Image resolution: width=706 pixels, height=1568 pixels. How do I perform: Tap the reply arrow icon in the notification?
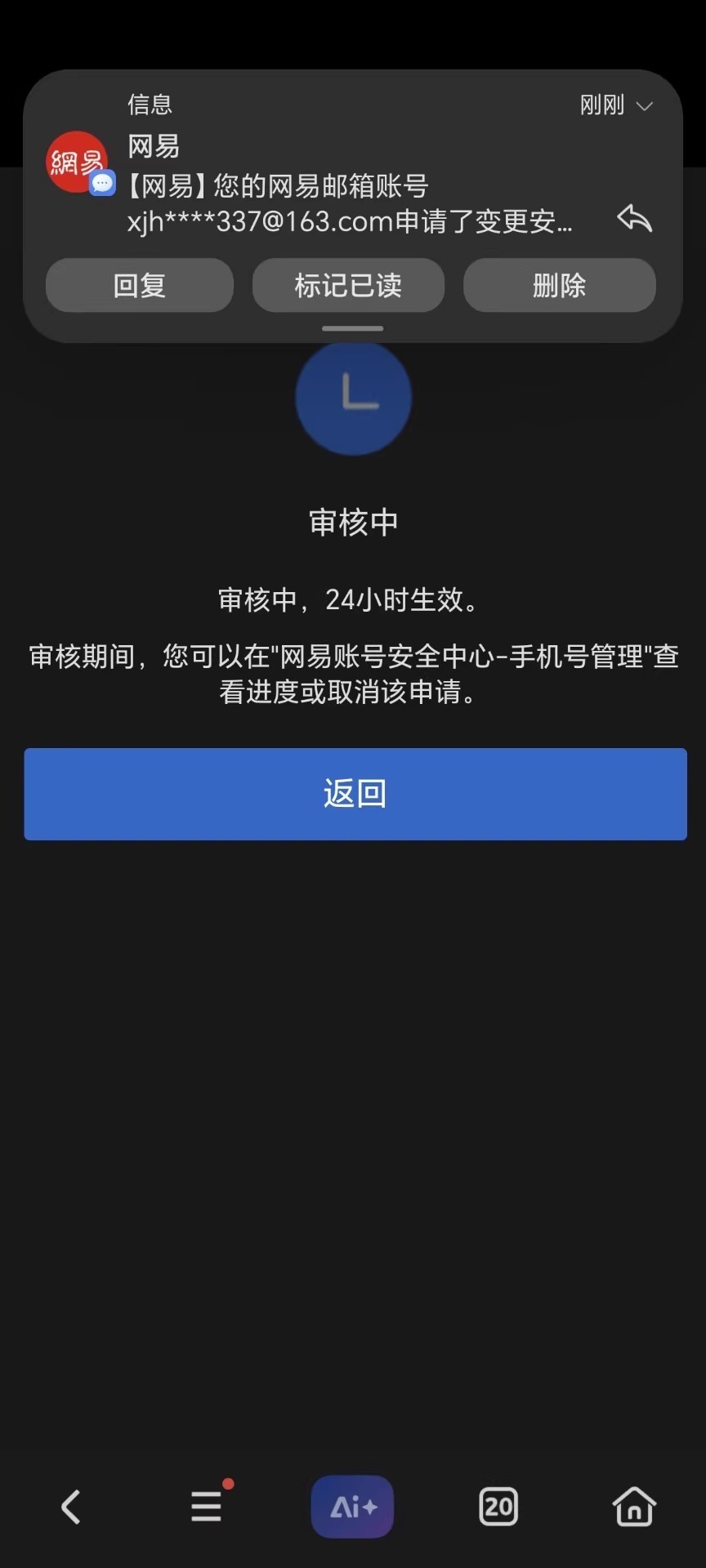tap(634, 218)
